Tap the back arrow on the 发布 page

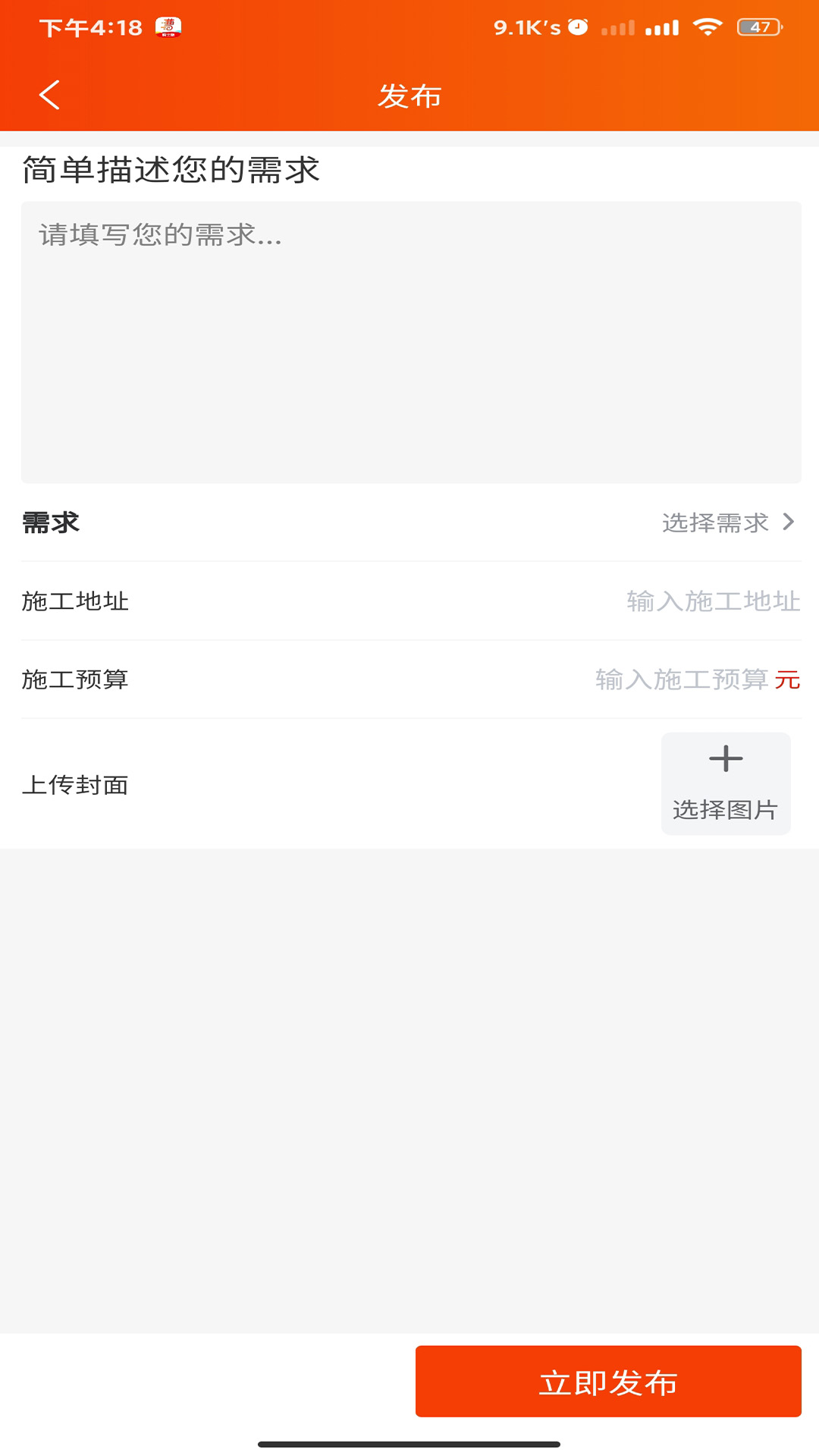[x=49, y=95]
